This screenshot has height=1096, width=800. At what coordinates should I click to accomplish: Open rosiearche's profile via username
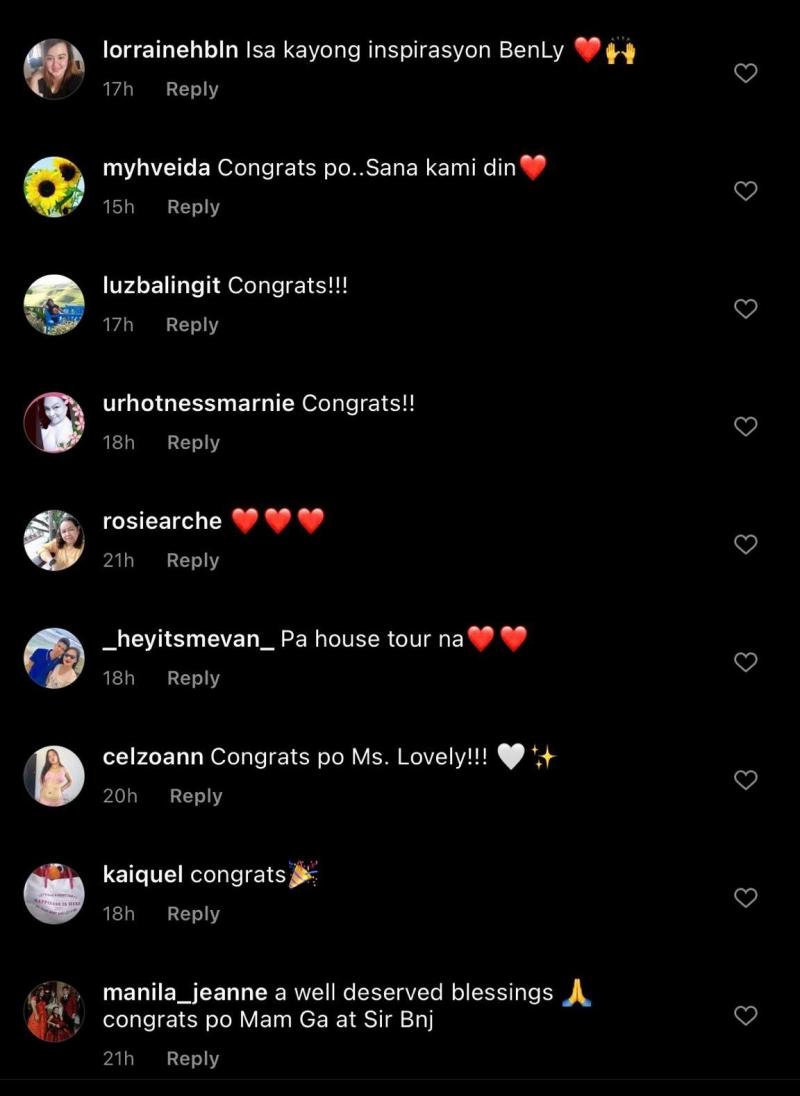pyautogui.click(x=162, y=521)
